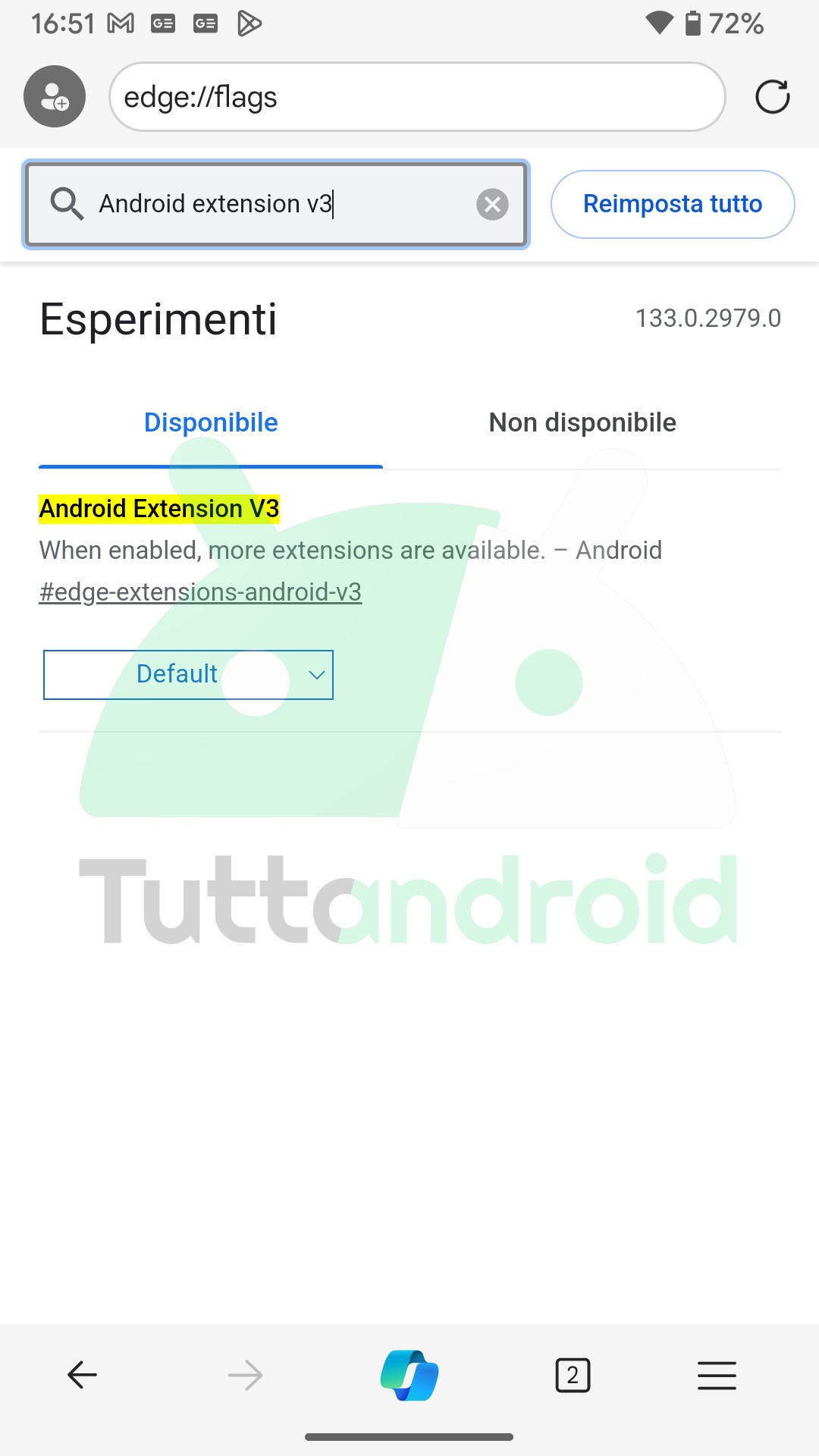Image resolution: width=819 pixels, height=1456 pixels.
Task: Tap Reimposta tutto button
Action: click(672, 204)
